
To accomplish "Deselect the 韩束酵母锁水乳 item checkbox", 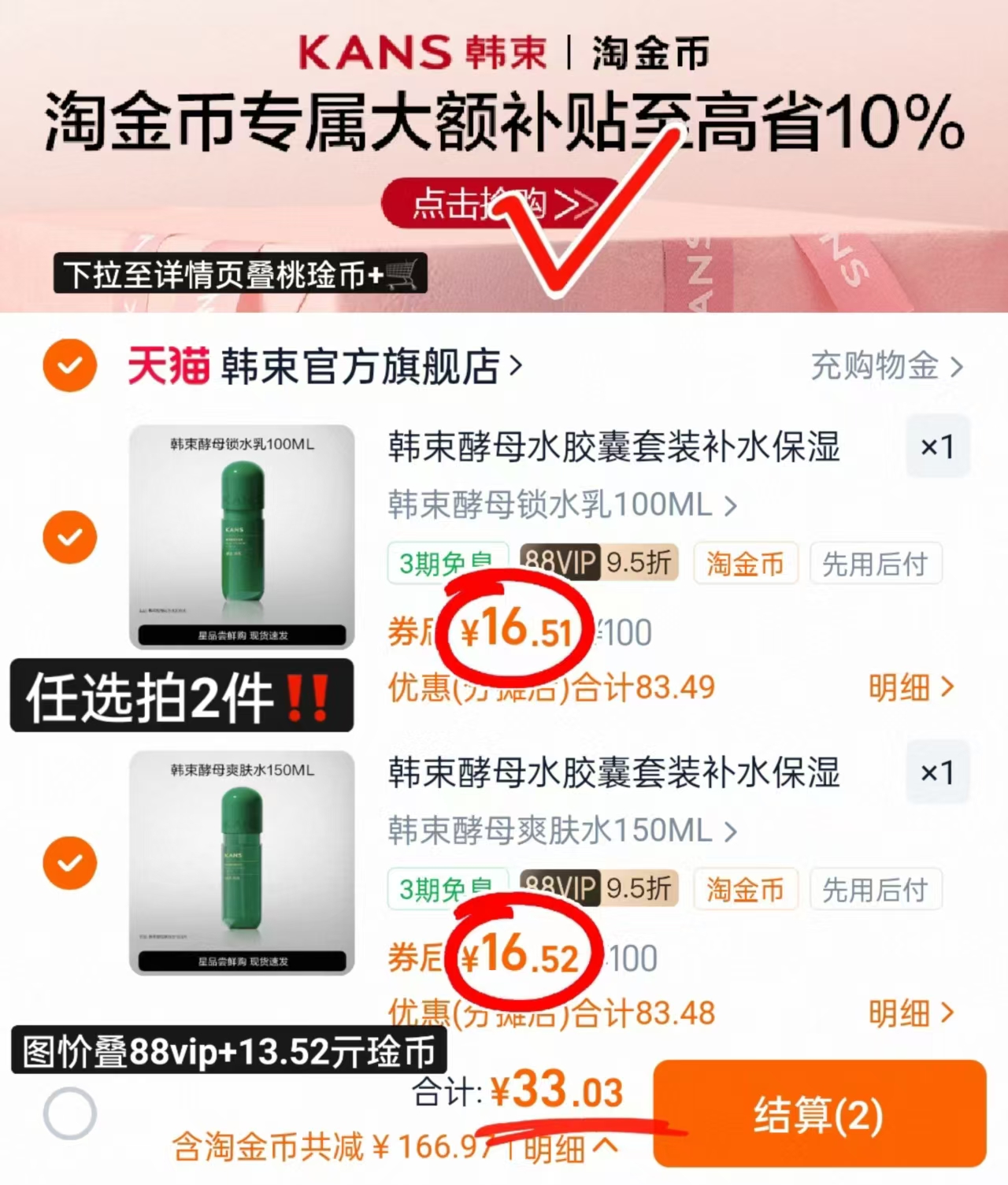I will click(x=69, y=538).
